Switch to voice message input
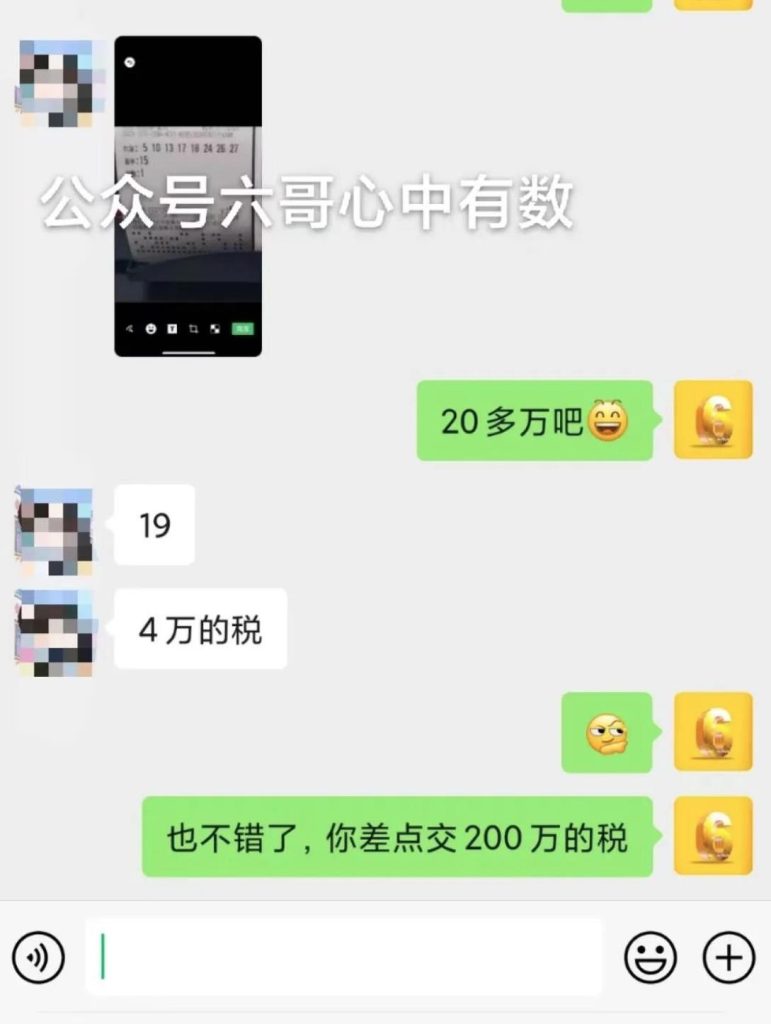Image resolution: width=771 pixels, height=1024 pixels. 38,958
